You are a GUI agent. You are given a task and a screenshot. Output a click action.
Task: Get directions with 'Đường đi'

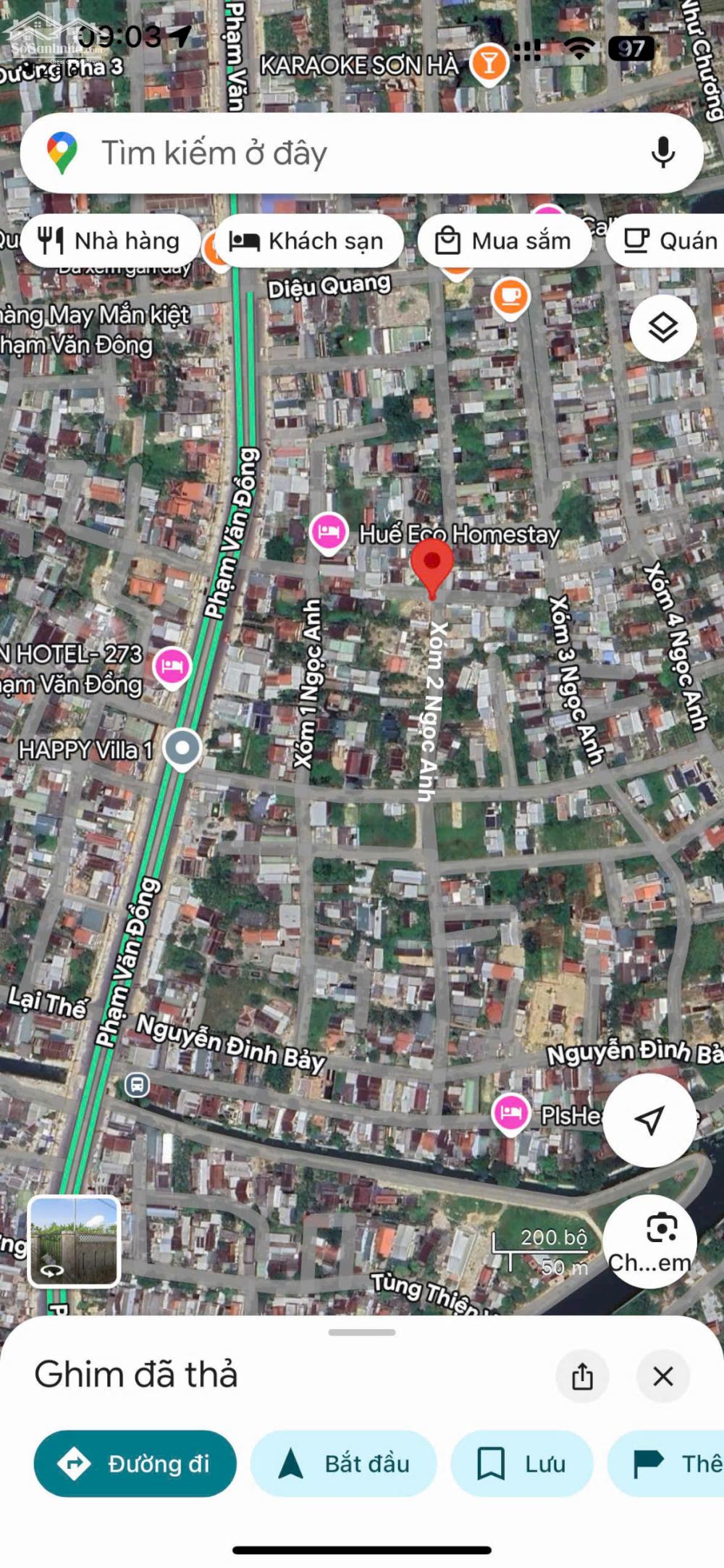(x=135, y=1464)
